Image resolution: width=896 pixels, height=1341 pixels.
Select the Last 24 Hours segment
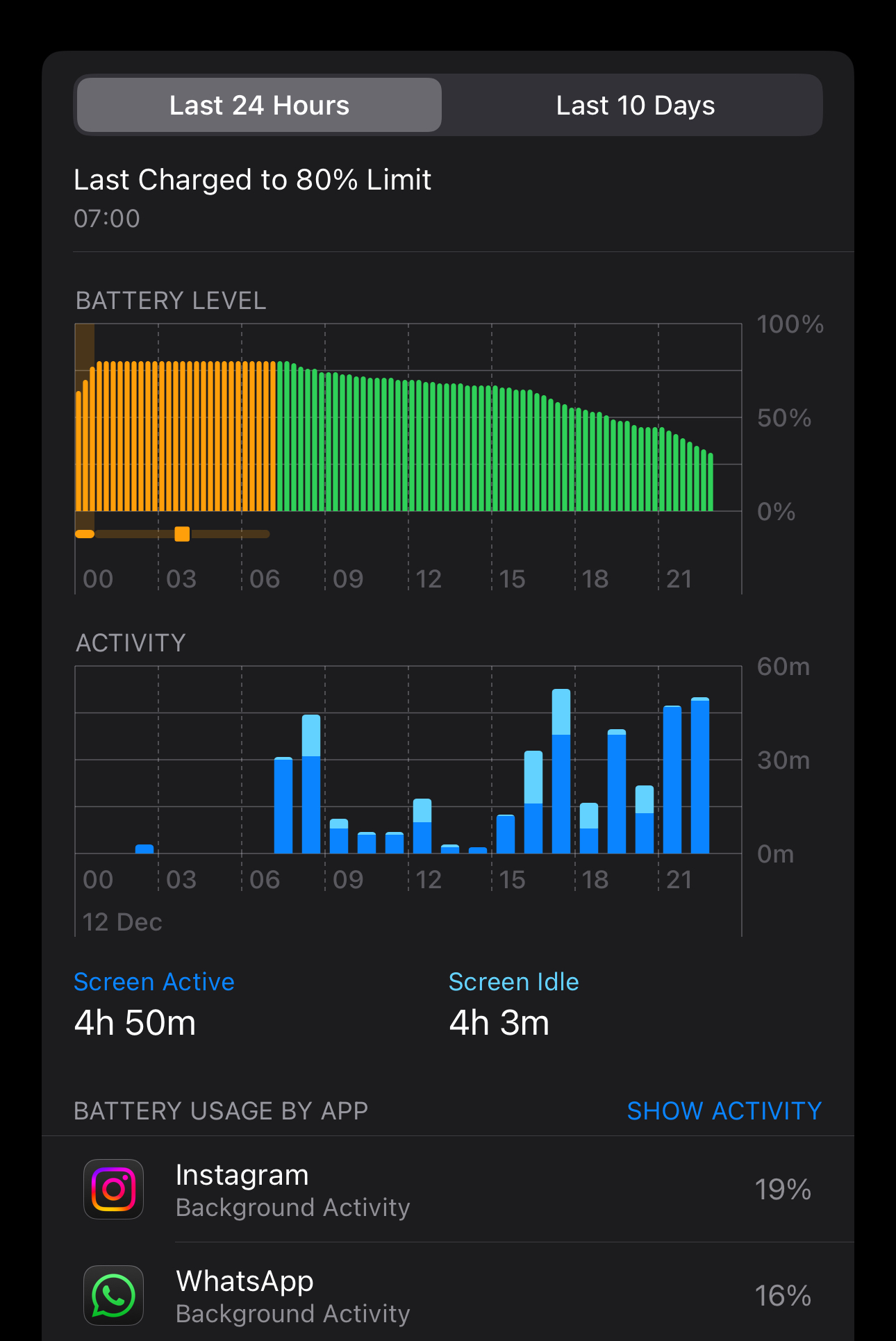click(x=259, y=106)
